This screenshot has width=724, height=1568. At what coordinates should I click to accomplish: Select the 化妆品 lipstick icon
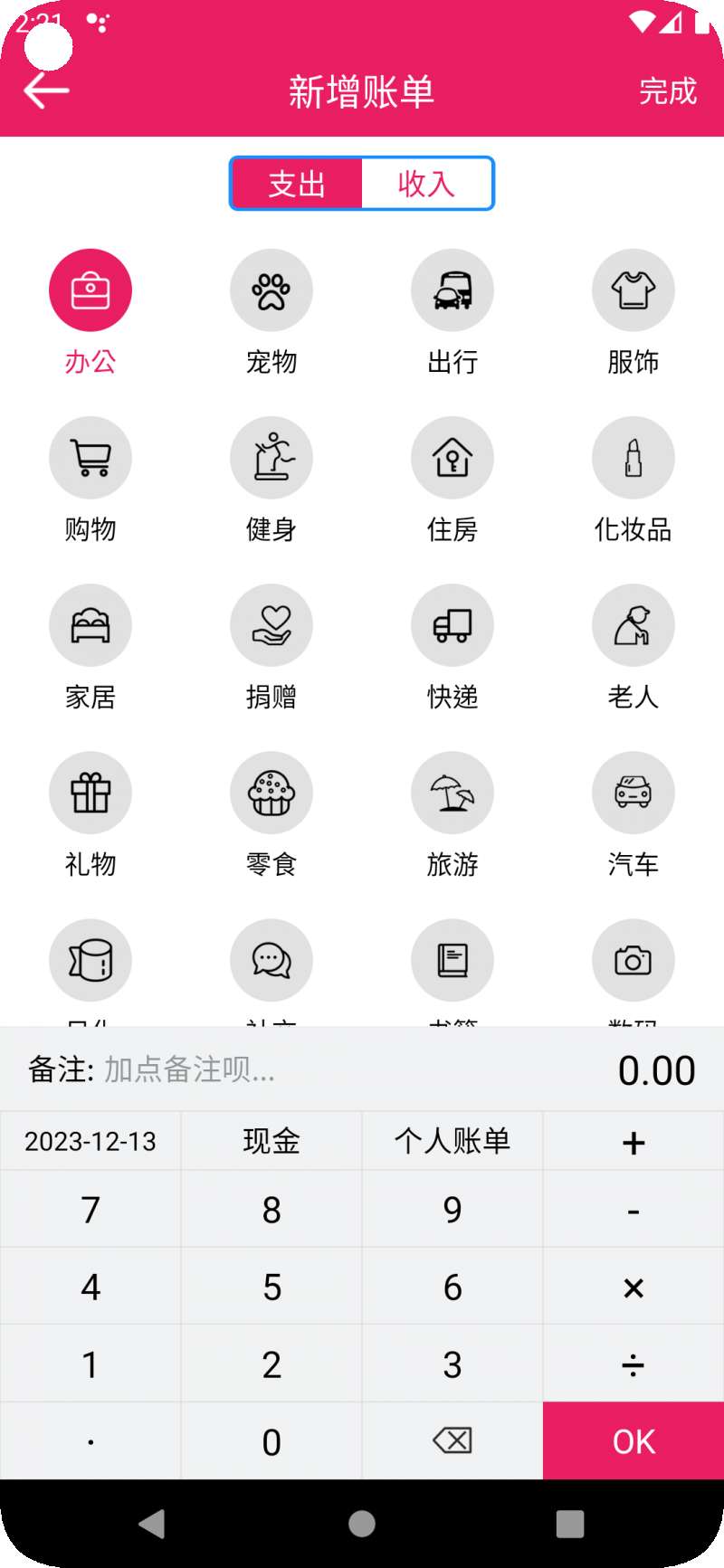633,457
